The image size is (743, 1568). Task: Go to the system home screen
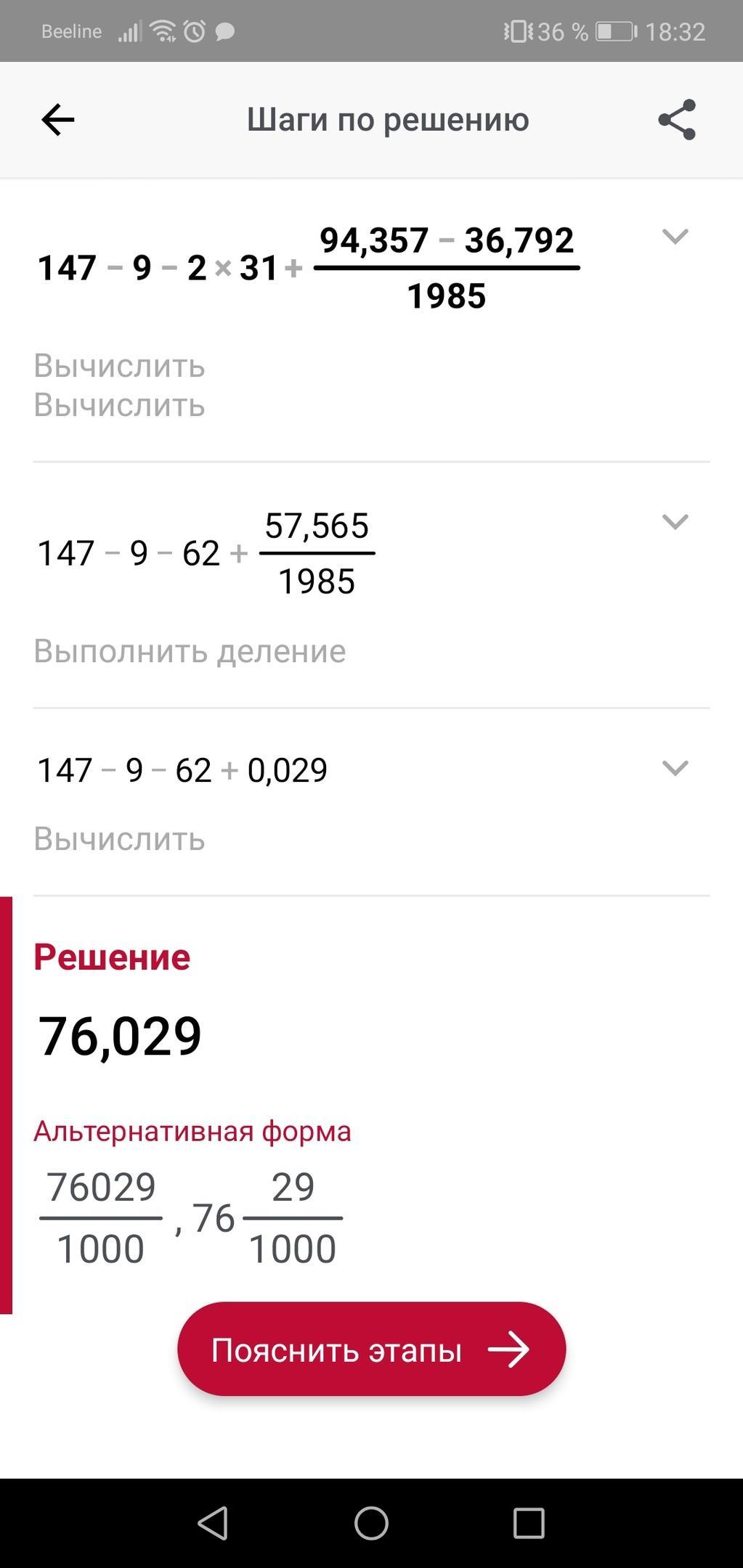click(x=371, y=1522)
